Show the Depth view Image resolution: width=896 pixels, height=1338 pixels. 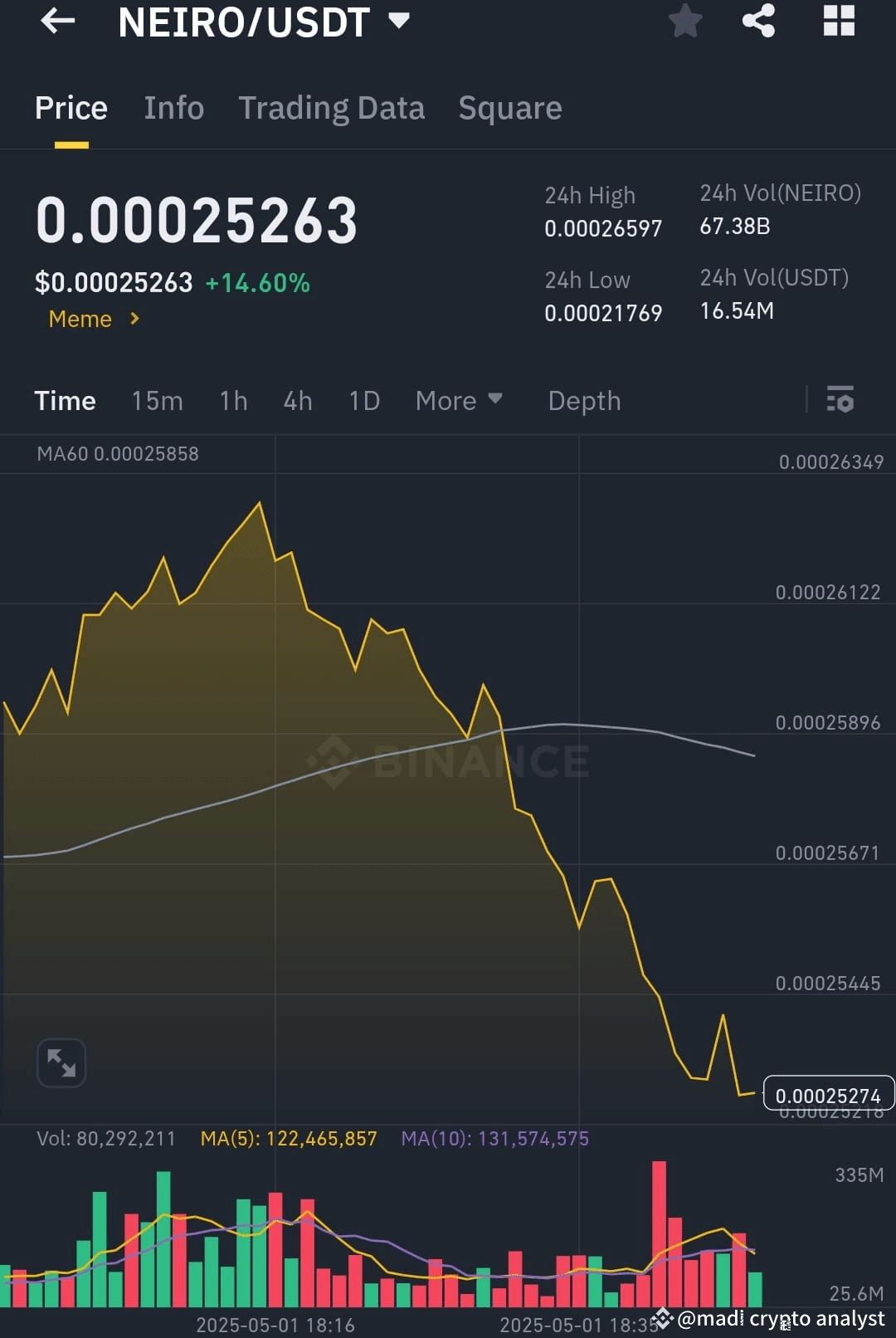(584, 400)
